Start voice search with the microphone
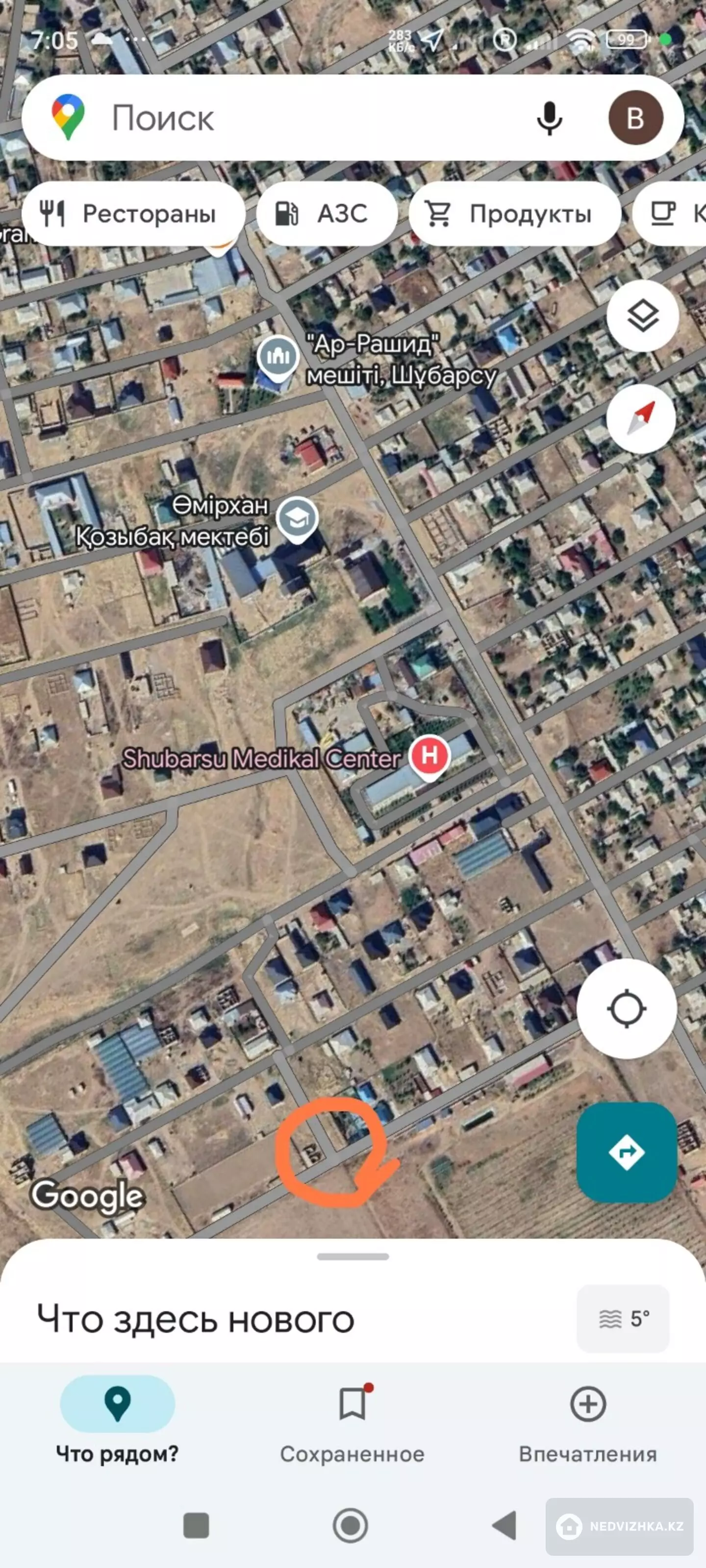Viewport: 706px width, 1568px height. (x=549, y=118)
